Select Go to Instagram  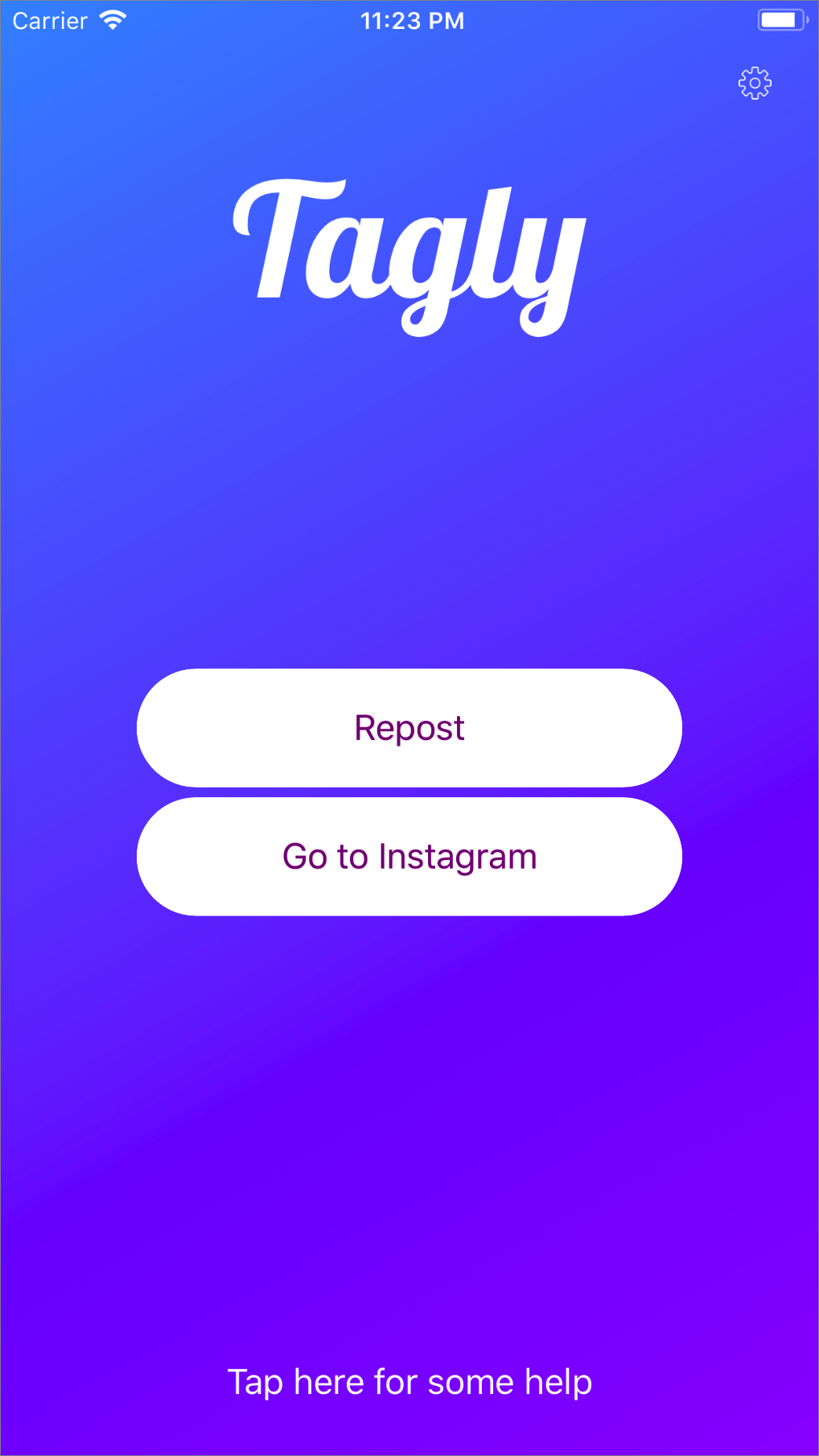(x=409, y=857)
